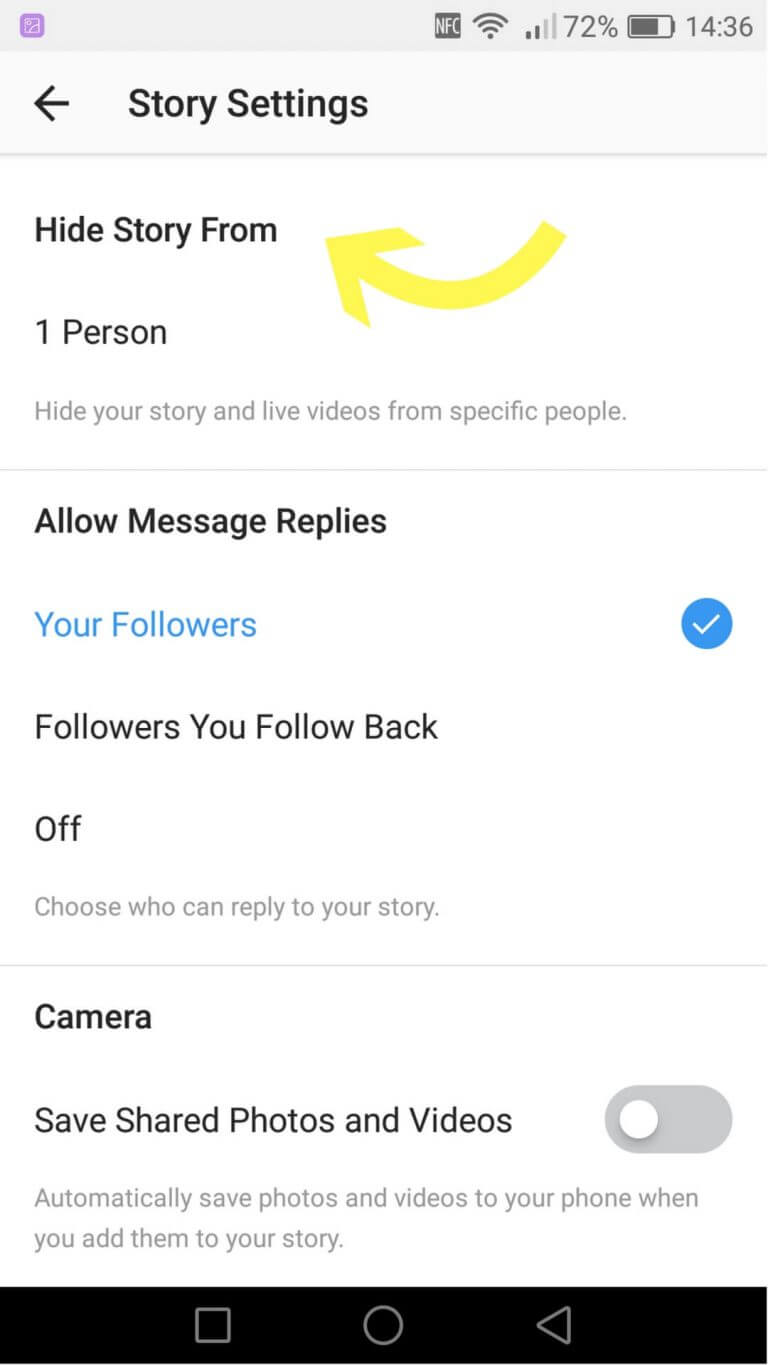Viewport: 768px width, 1365px height.
Task: Tap the Wi-Fi icon in the status bar
Action: [x=490, y=26]
